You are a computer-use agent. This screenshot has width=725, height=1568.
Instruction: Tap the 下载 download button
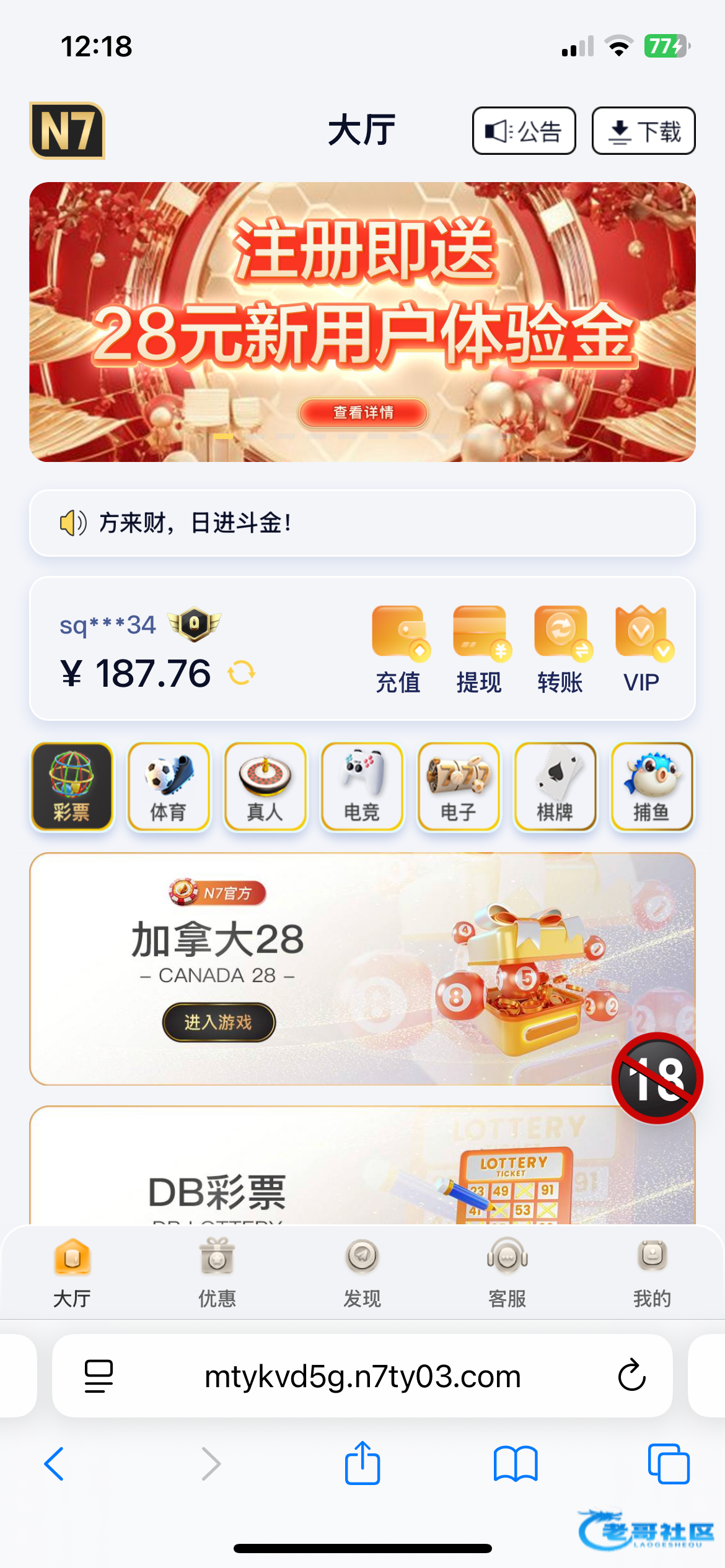[643, 131]
